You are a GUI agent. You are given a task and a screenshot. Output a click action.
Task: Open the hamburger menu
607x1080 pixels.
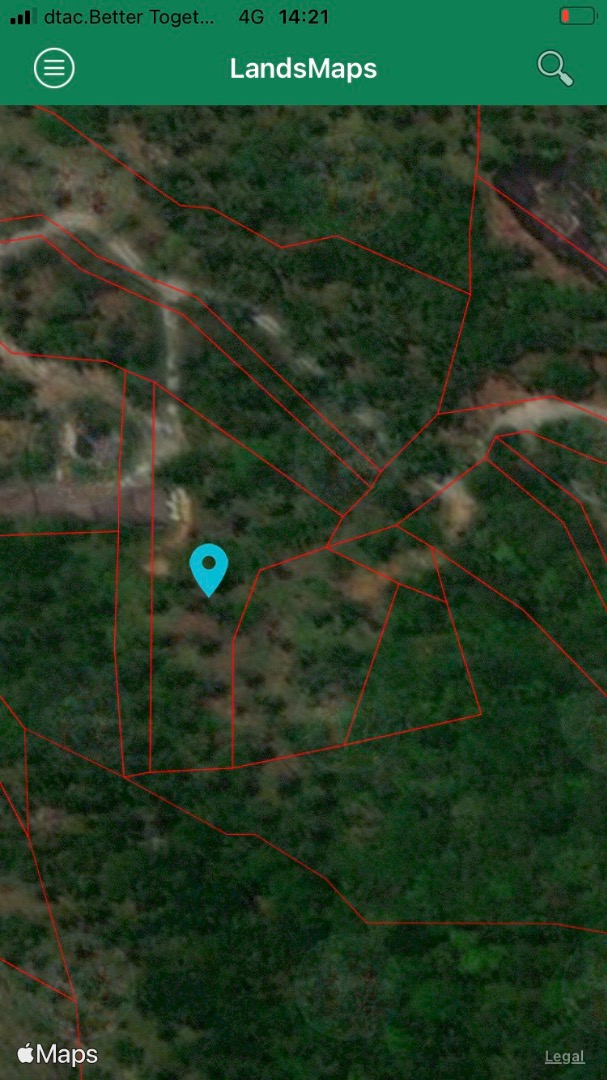click(x=54, y=68)
